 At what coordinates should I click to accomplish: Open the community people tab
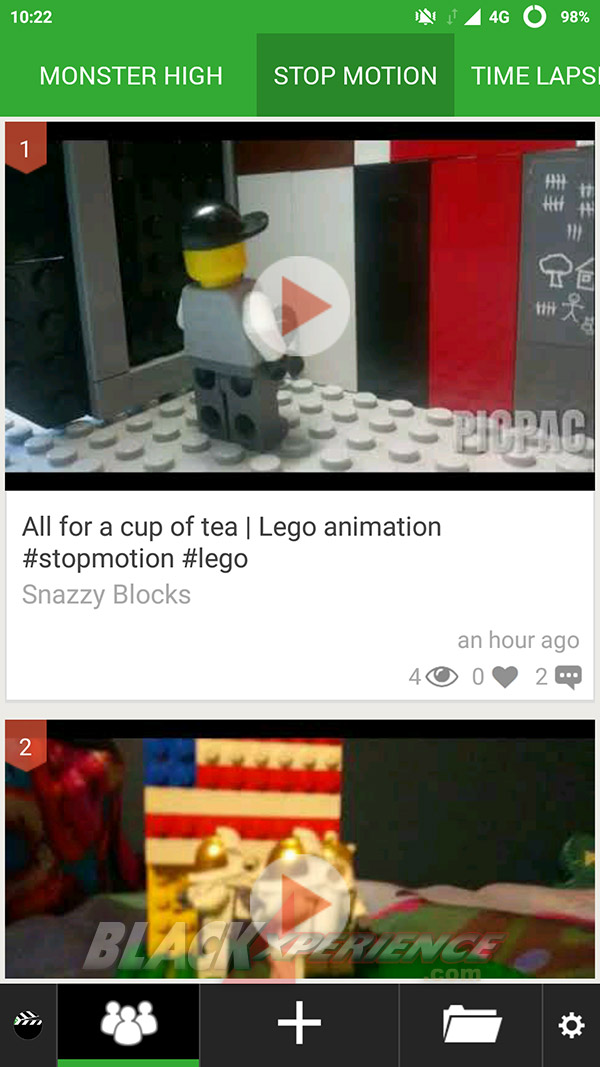click(128, 1025)
